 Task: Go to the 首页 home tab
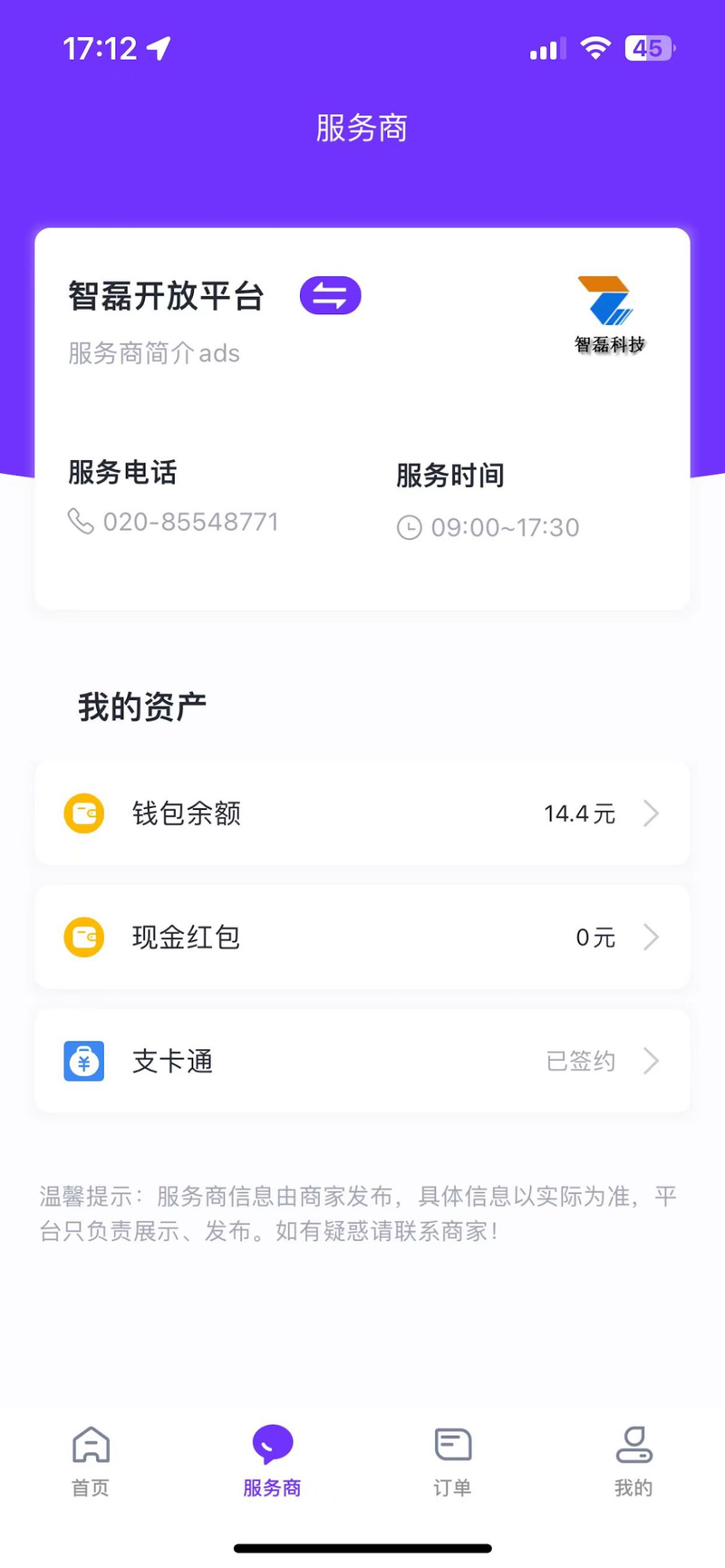pos(91,1461)
